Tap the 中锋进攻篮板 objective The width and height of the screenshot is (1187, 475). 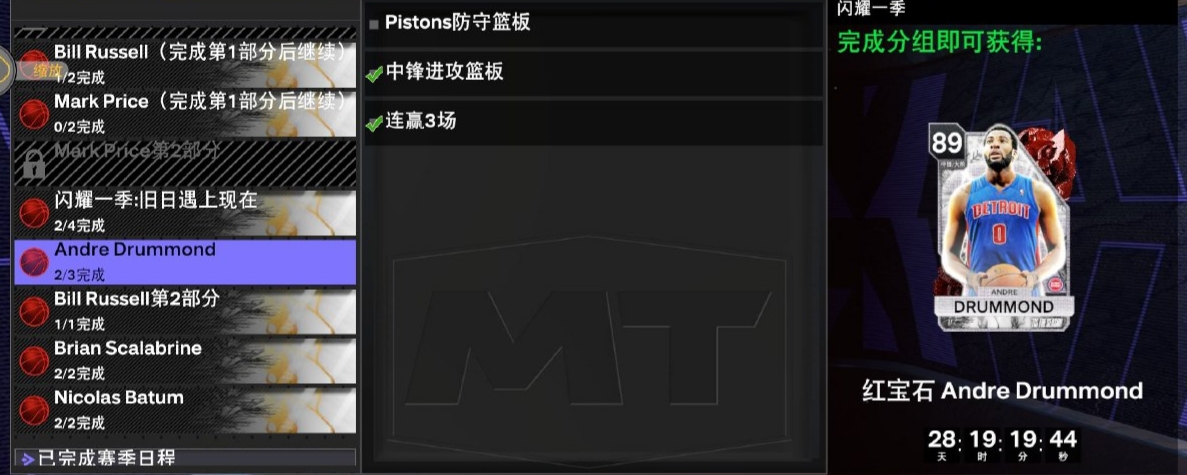pos(593,72)
